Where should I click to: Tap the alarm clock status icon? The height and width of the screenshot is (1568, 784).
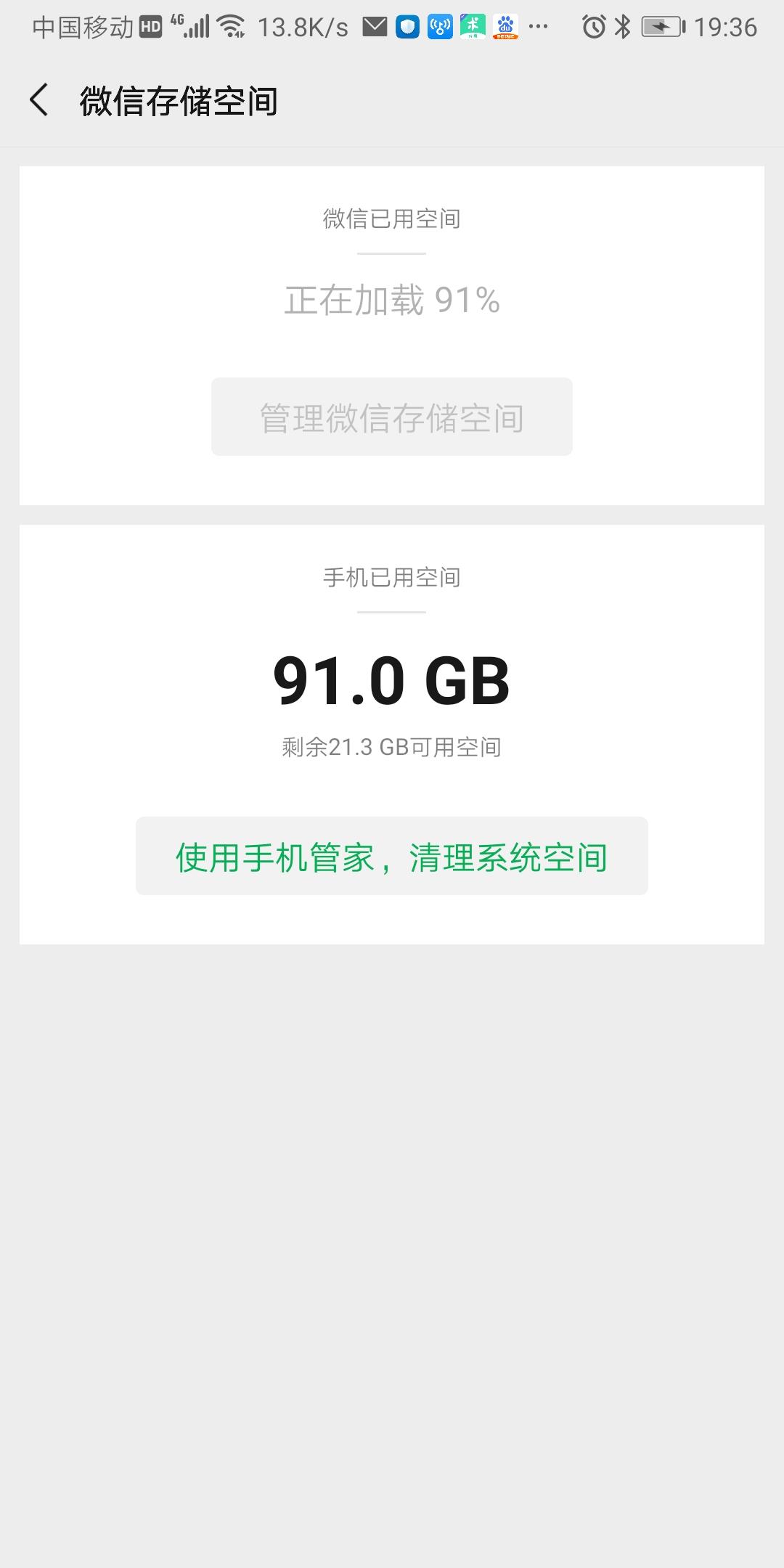pyautogui.click(x=593, y=27)
